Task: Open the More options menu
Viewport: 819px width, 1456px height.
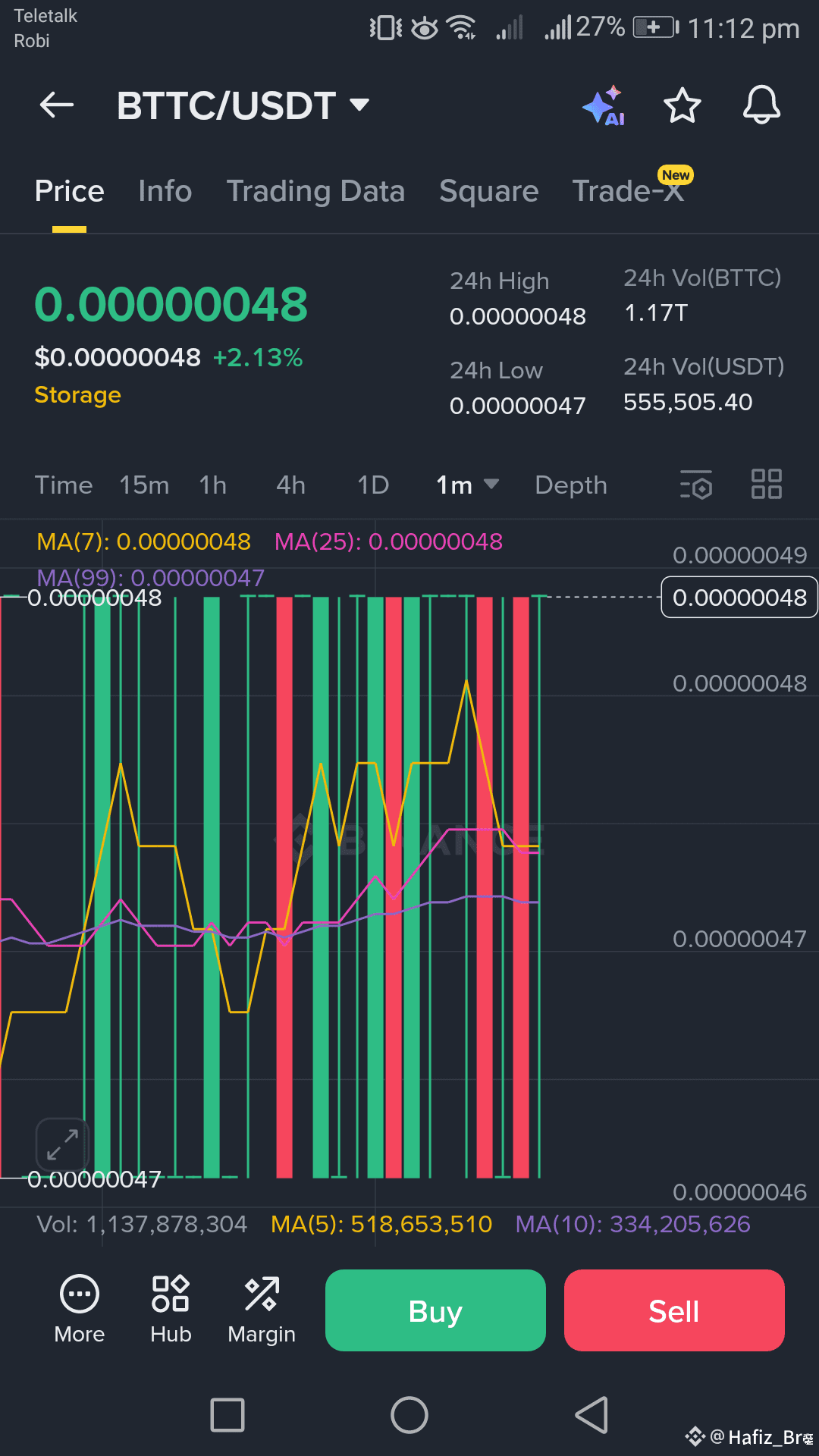Action: tap(79, 1308)
